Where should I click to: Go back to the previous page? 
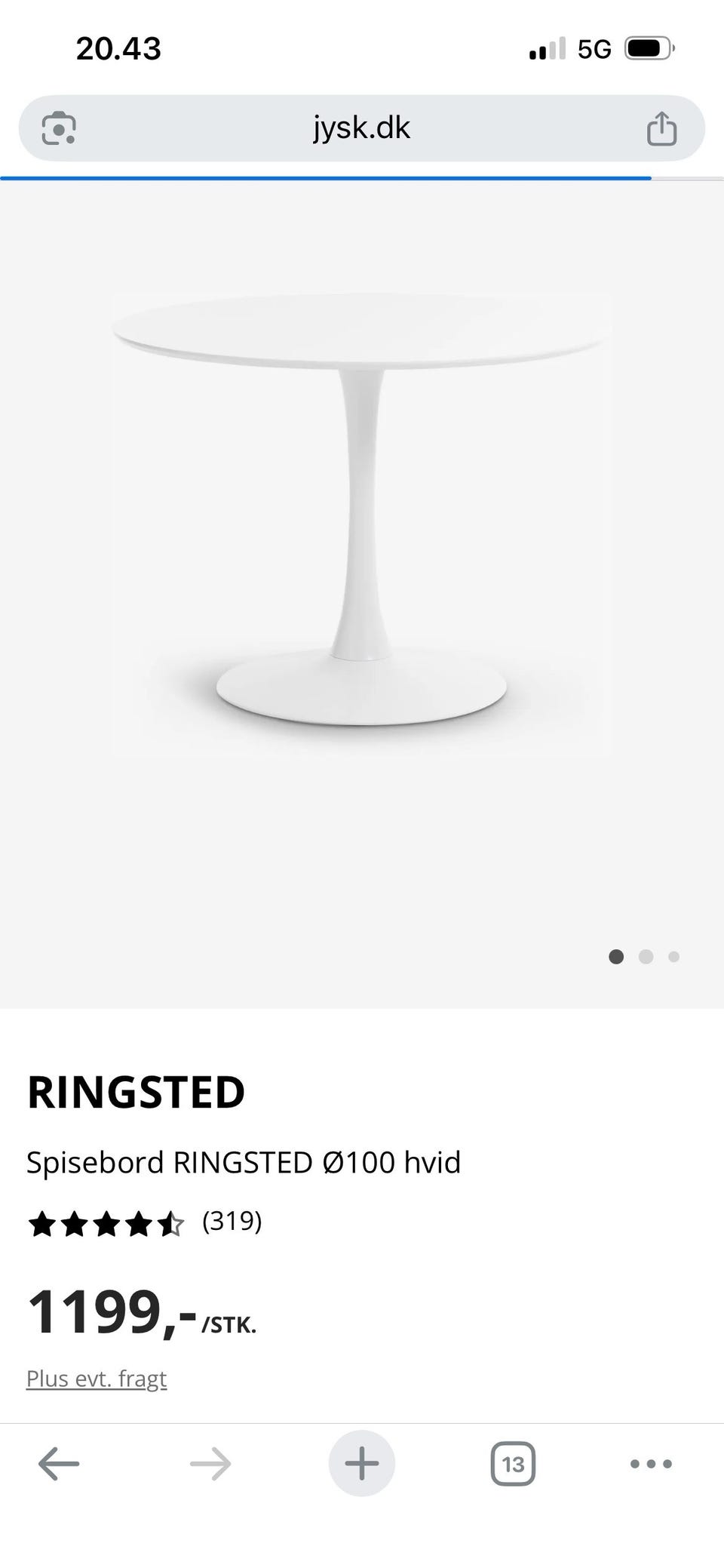tap(59, 1464)
